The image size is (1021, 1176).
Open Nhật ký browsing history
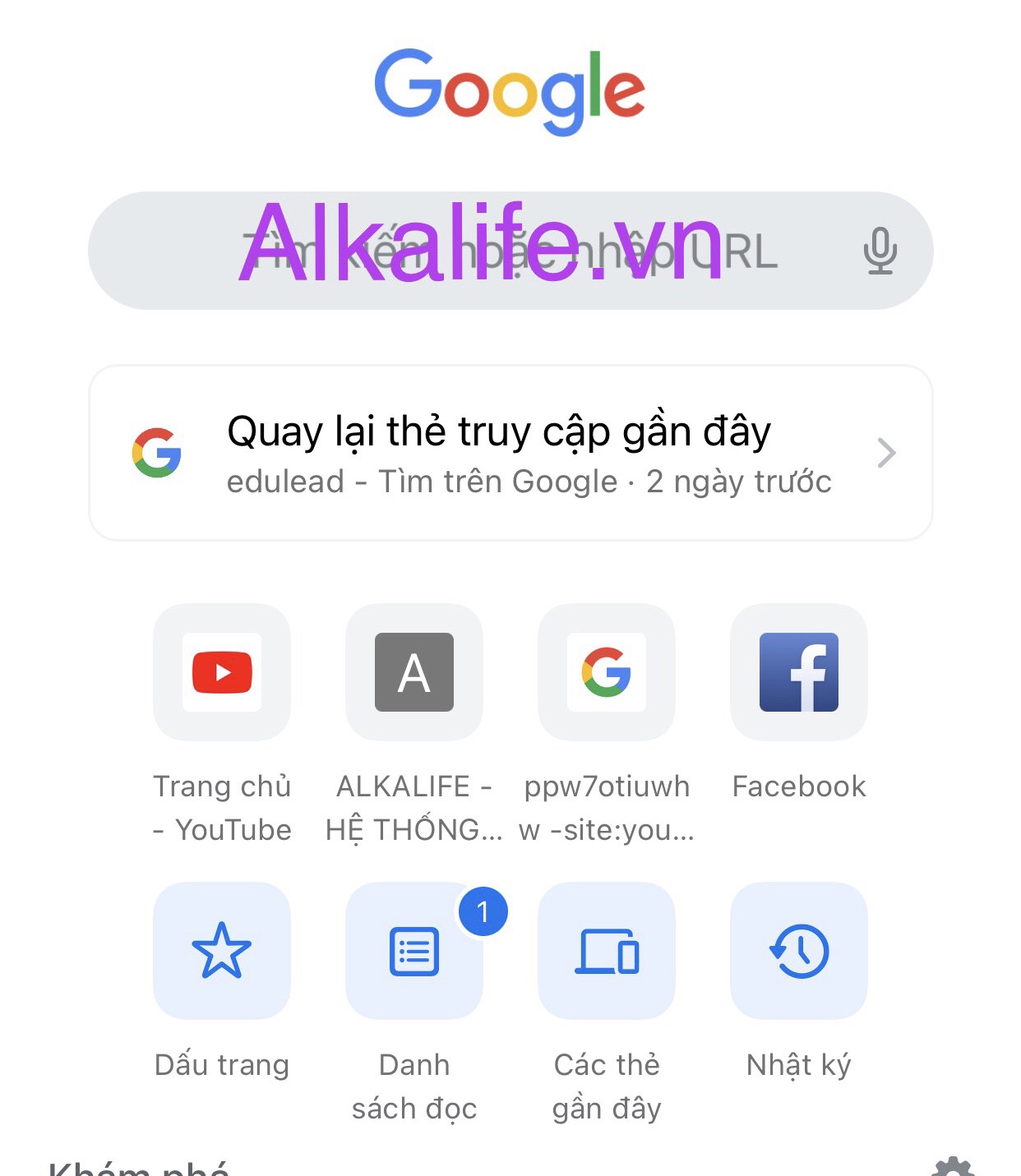click(x=799, y=951)
